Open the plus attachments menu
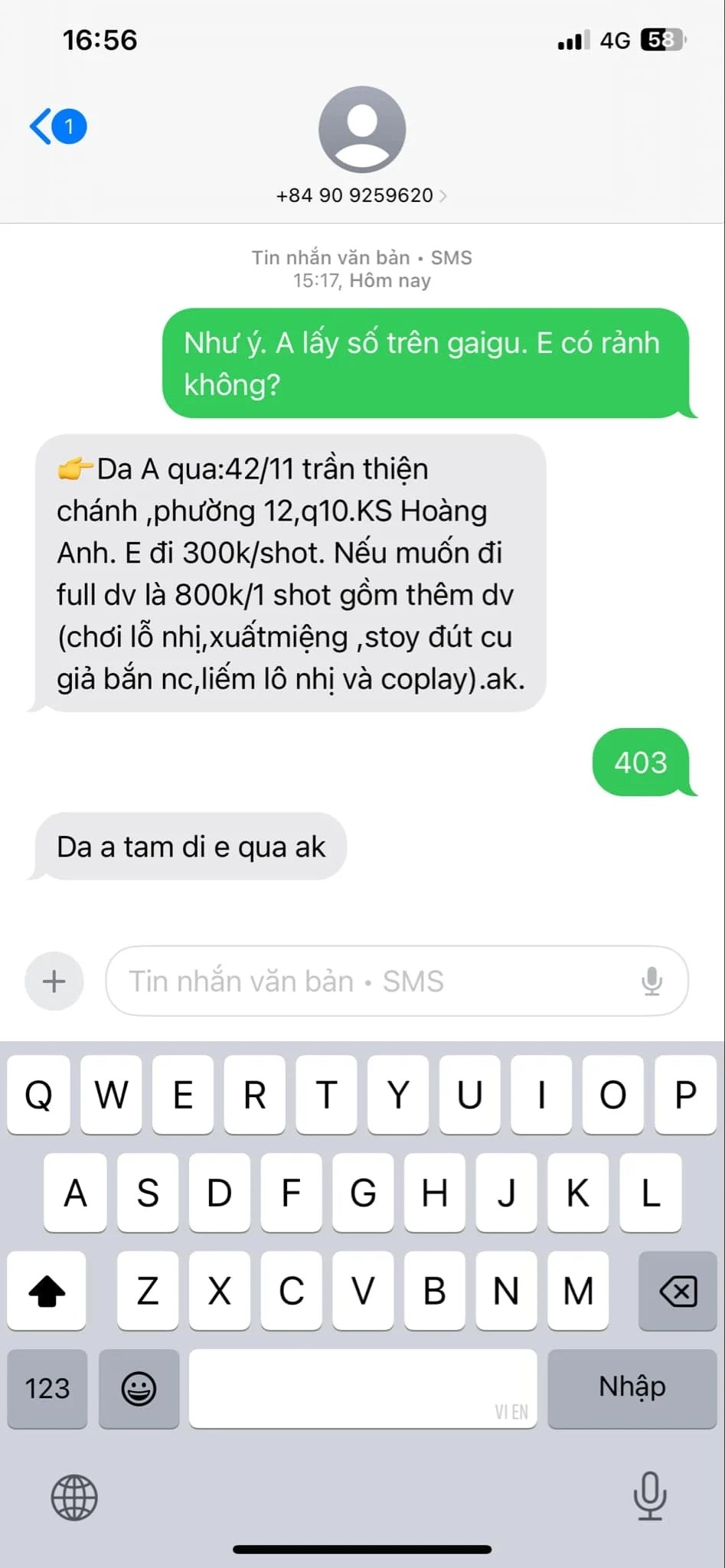Screen dimensions: 725x1568 click(54, 981)
